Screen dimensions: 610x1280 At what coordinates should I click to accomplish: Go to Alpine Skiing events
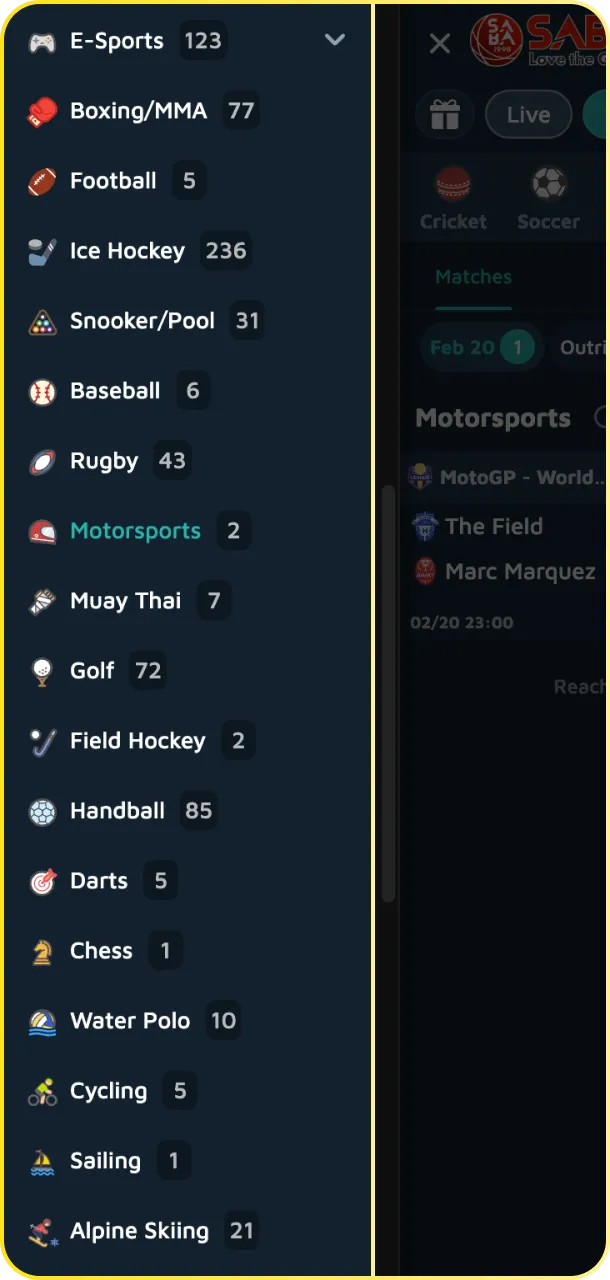click(x=139, y=1231)
